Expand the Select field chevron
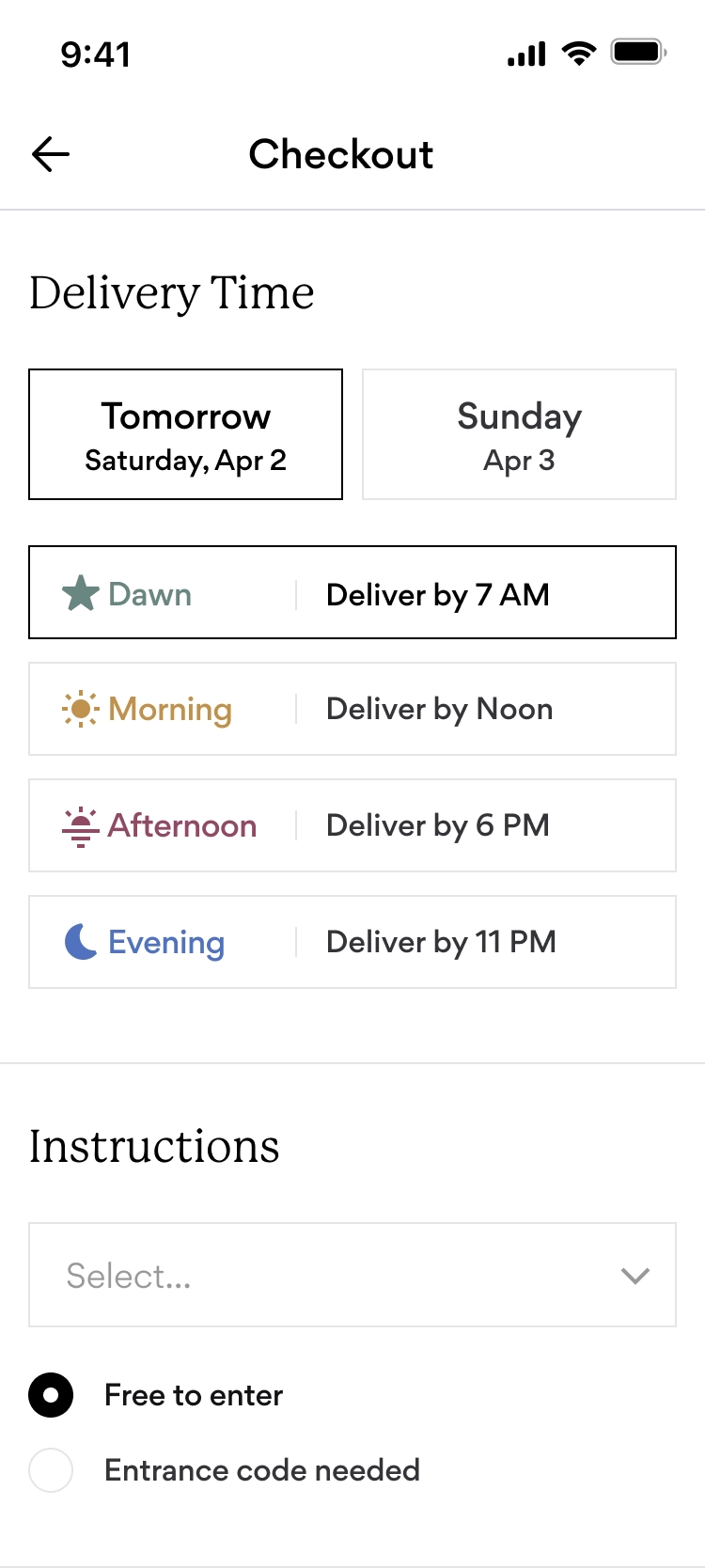The width and height of the screenshot is (705, 1568). [x=635, y=1276]
